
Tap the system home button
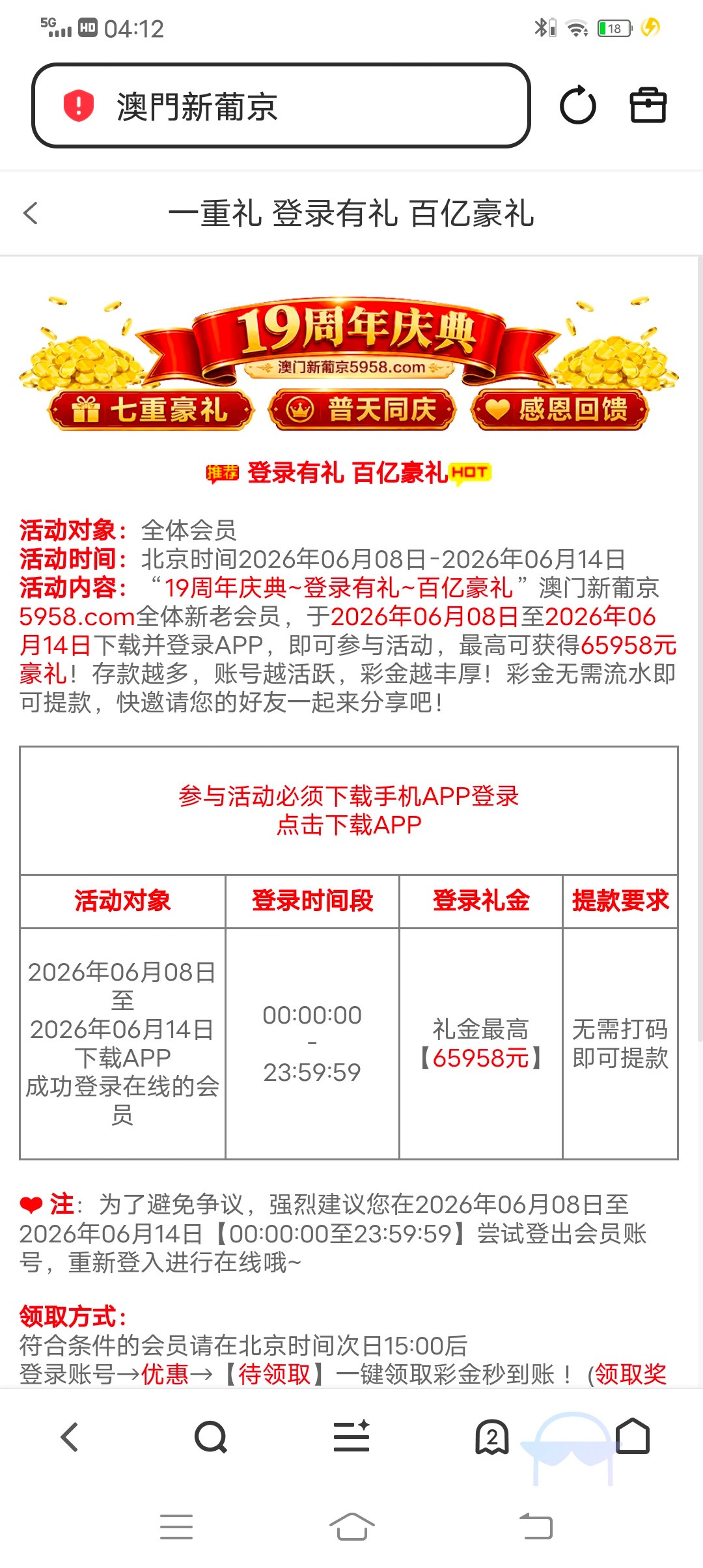(351, 1526)
